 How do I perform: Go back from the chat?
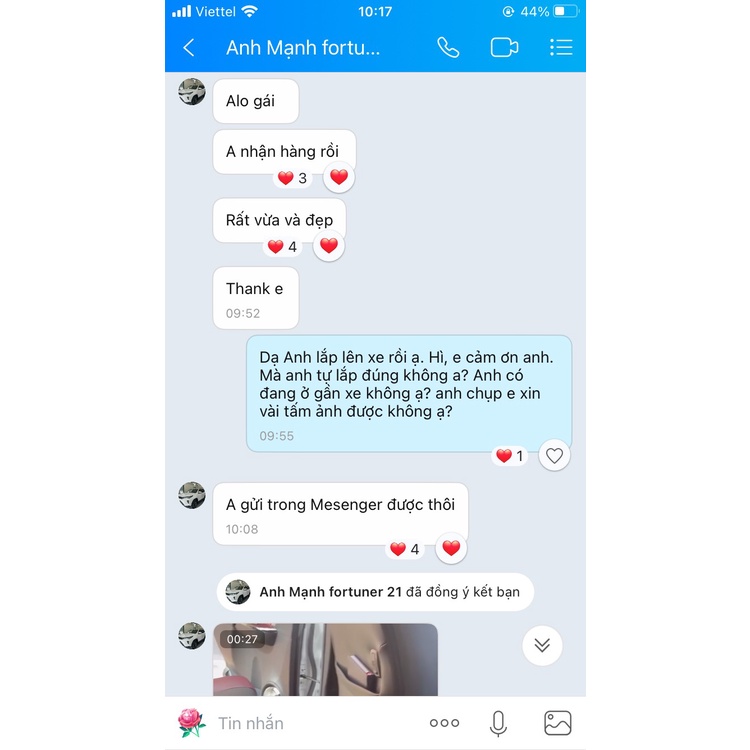pos(189,48)
